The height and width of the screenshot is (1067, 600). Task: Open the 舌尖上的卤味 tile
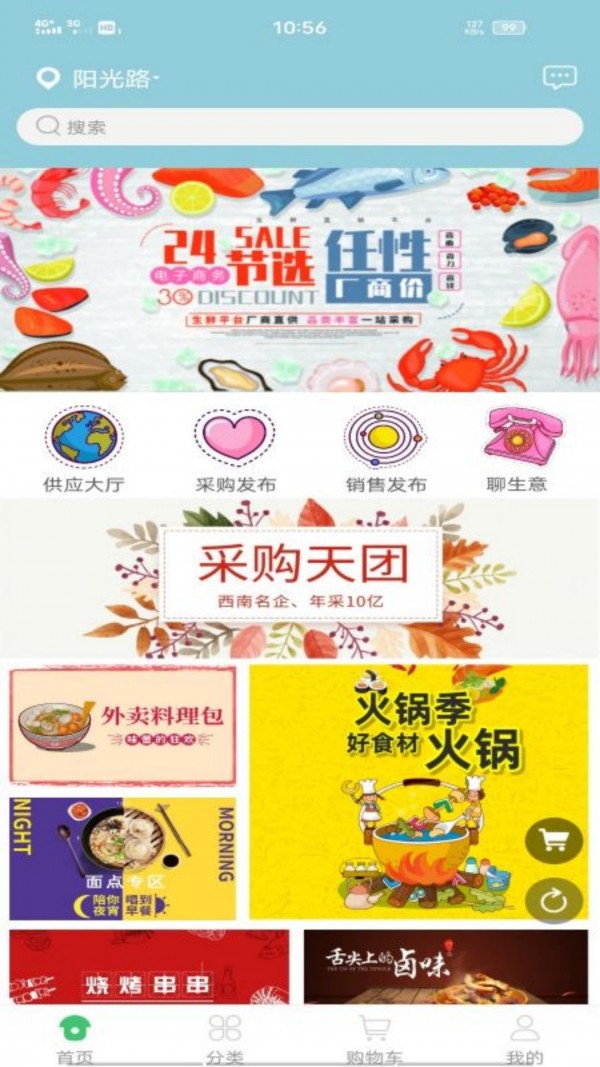pos(445,966)
